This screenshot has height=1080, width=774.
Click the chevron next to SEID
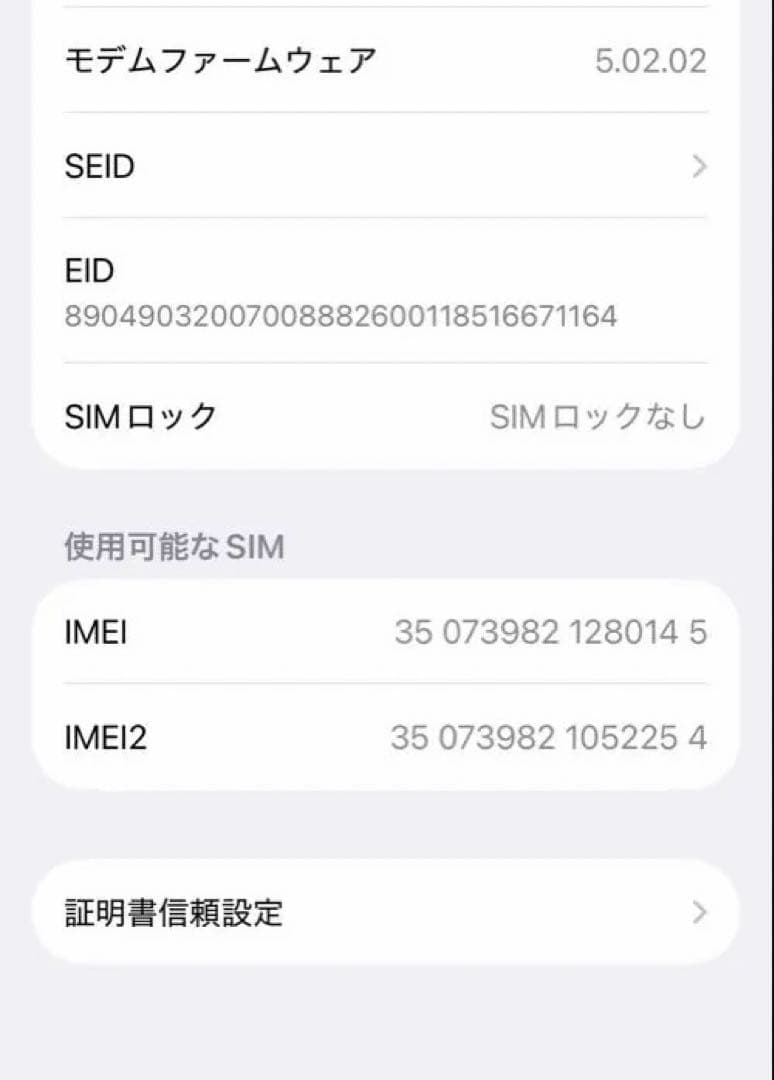coord(697,167)
